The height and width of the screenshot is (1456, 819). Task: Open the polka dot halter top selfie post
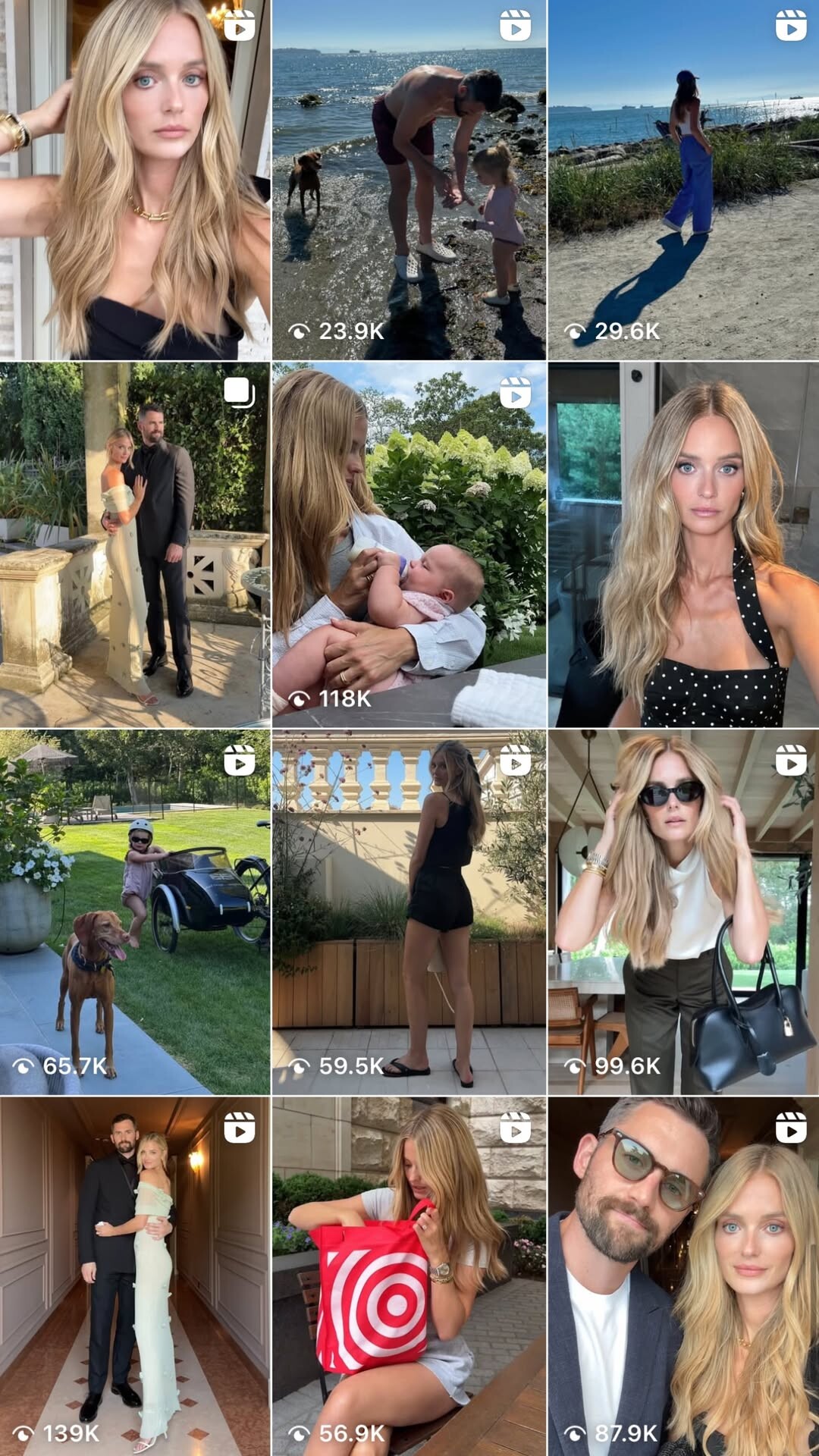click(x=683, y=544)
